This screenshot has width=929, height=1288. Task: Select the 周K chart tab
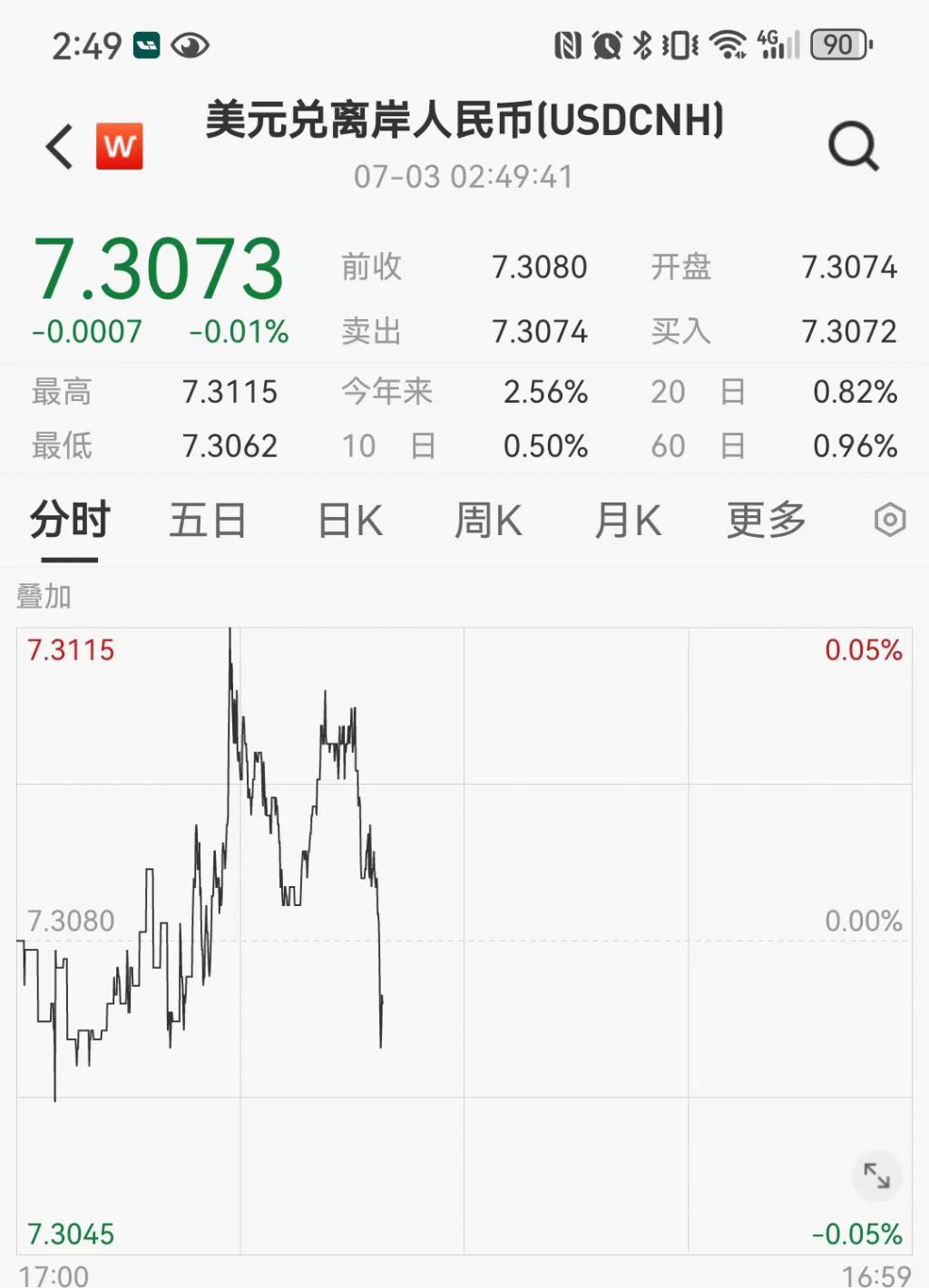coord(488,522)
